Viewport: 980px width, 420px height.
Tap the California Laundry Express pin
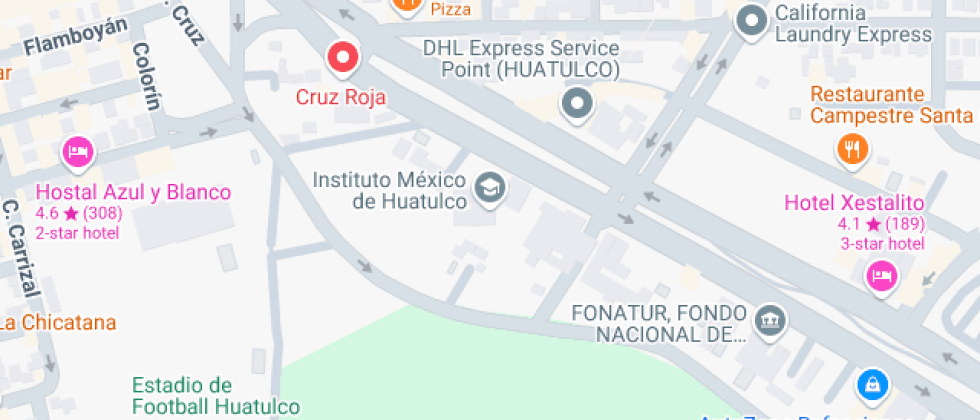tap(750, 21)
